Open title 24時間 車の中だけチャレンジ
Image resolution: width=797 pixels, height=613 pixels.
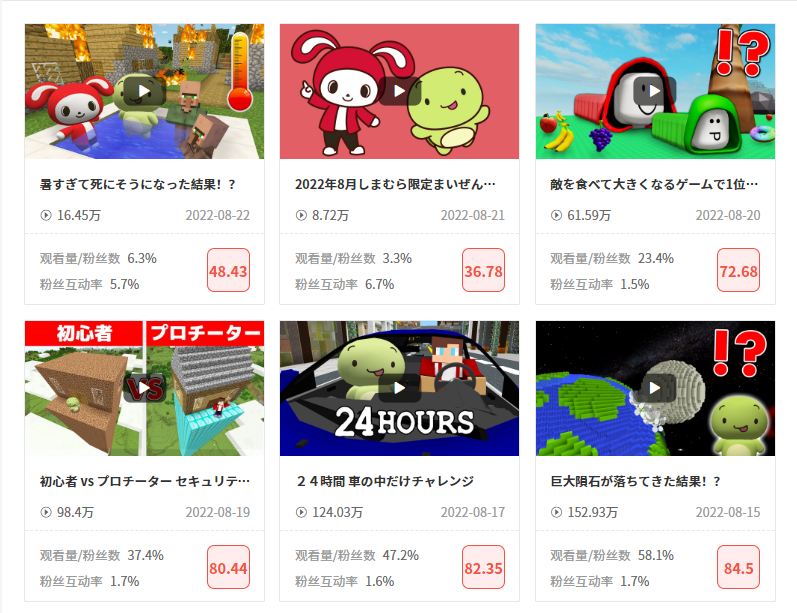[x=384, y=482]
